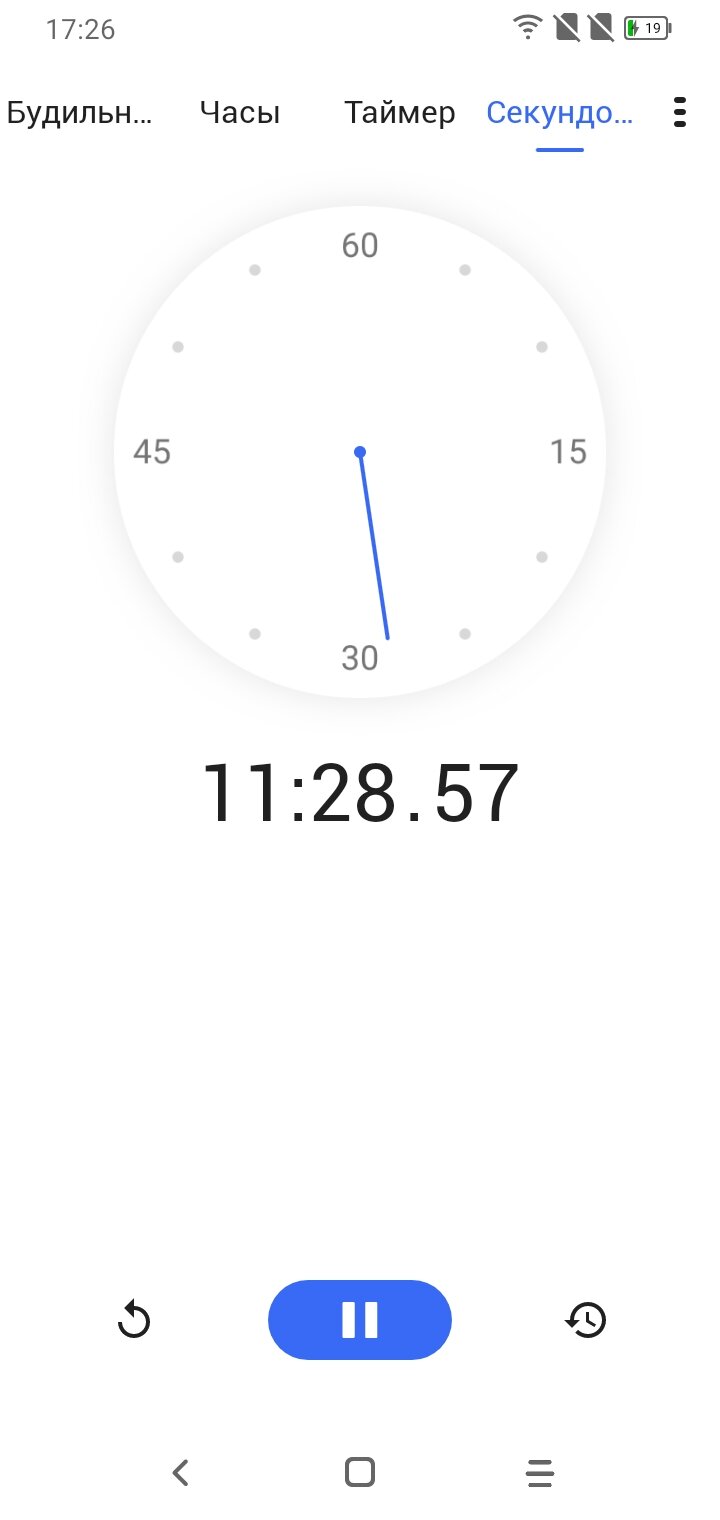Image resolution: width=720 pixels, height=1520 pixels.
Task: Open the three-dot overflow menu
Action: (680, 112)
